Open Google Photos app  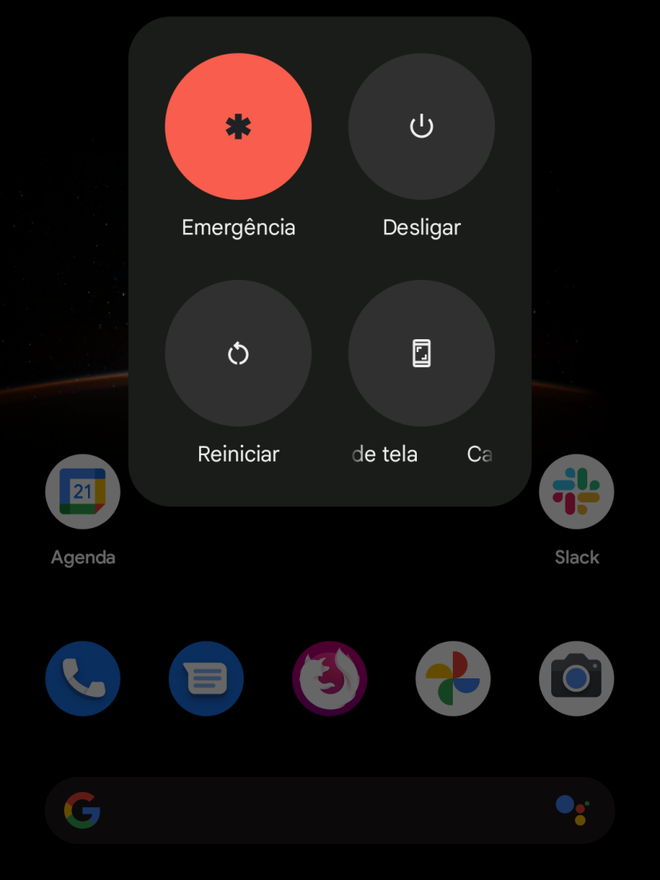453,679
